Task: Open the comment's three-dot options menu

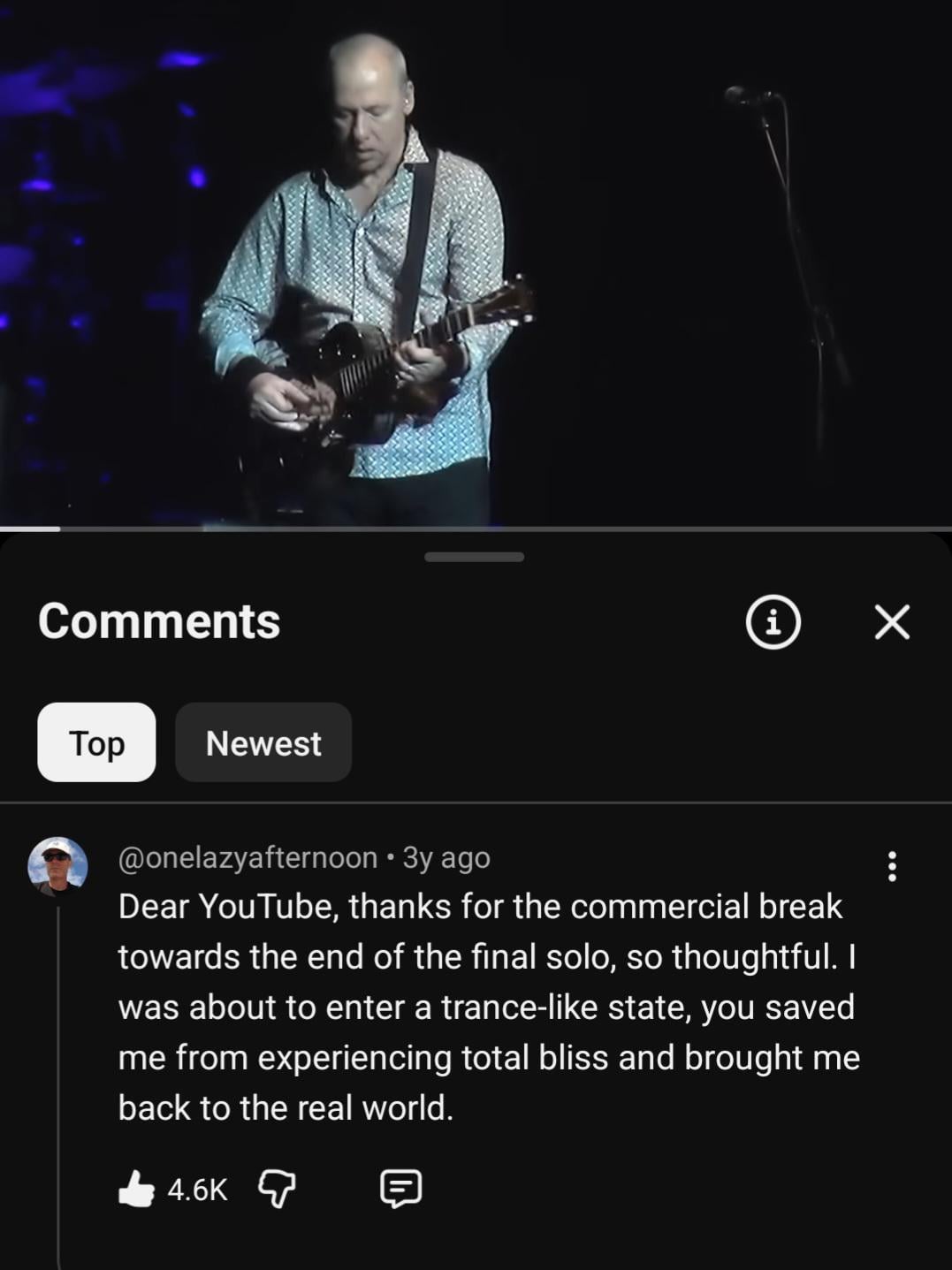Action: click(x=891, y=866)
